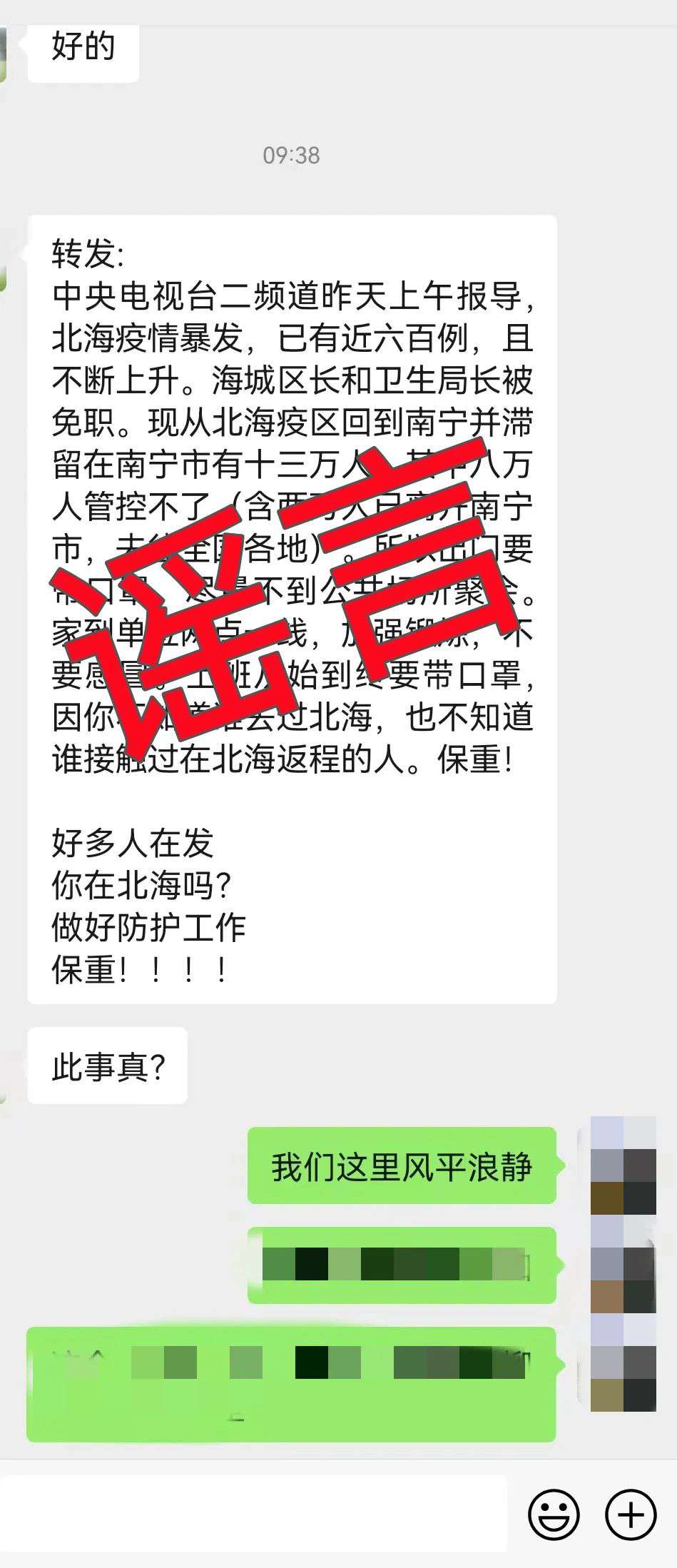Focus the message input field
The width and height of the screenshot is (677, 1568).
(x=253, y=1515)
